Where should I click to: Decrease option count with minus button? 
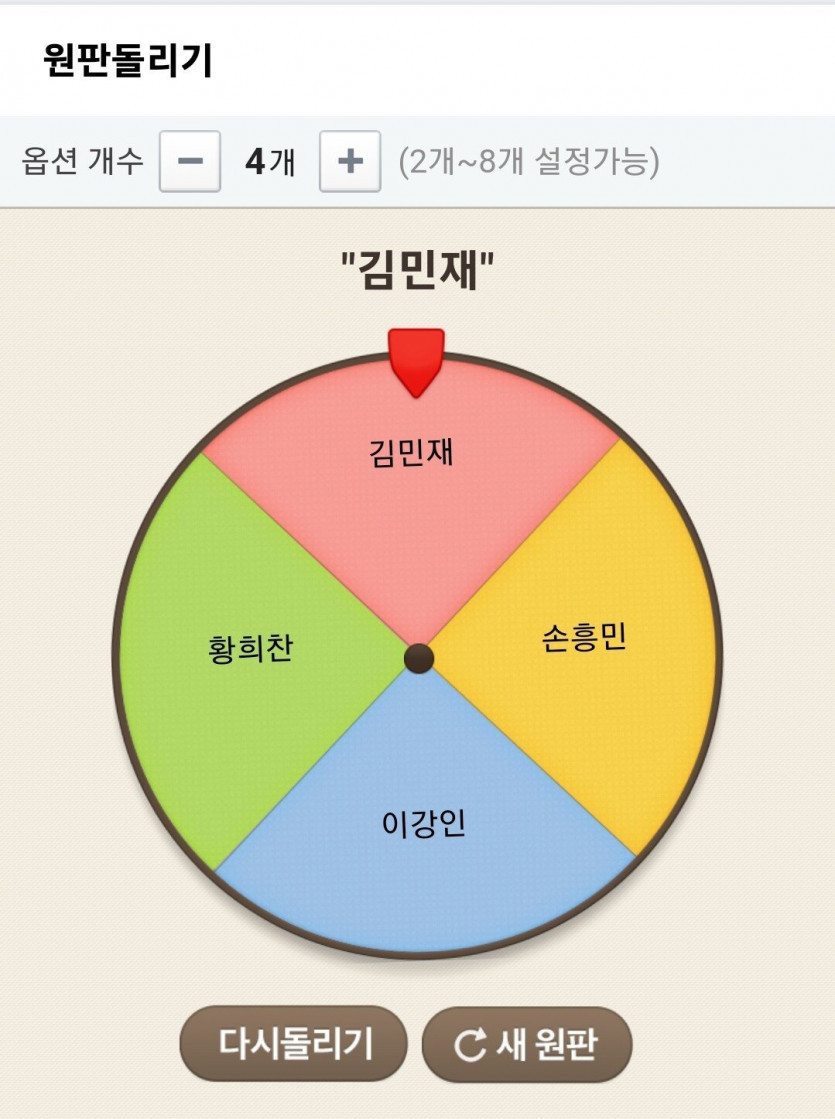[x=190, y=161]
